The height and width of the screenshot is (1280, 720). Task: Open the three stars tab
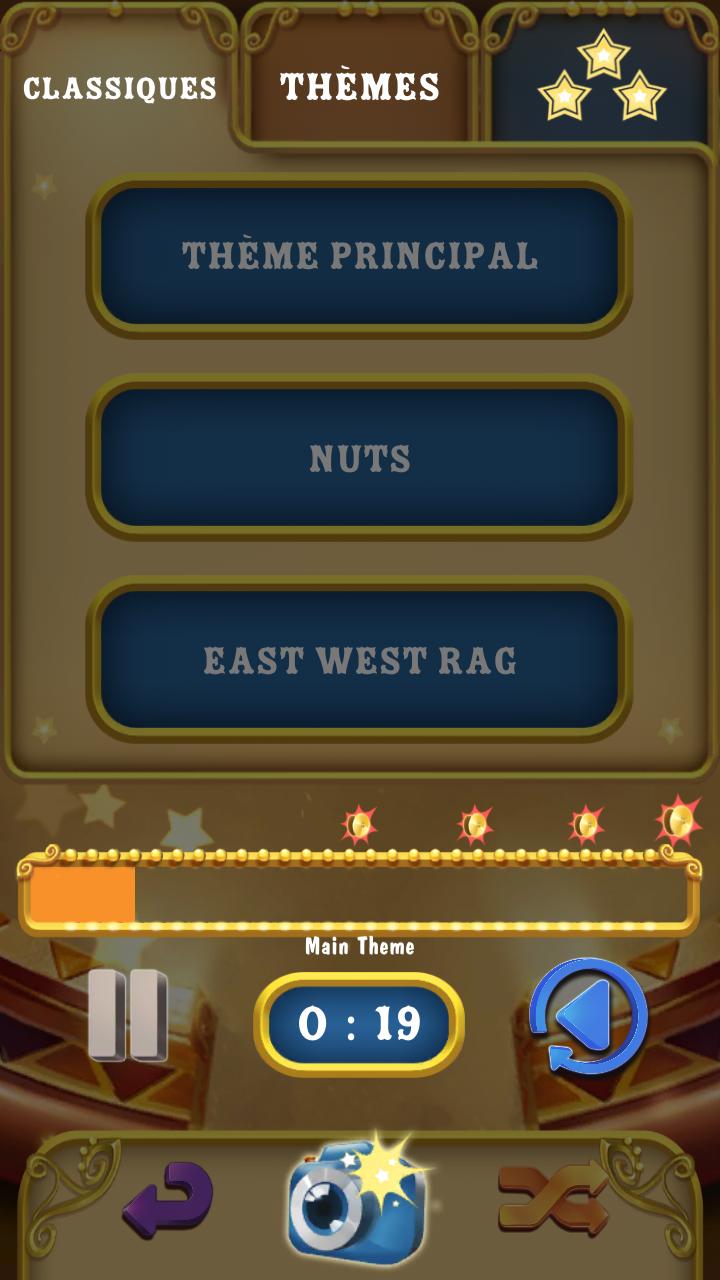[x=602, y=80]
